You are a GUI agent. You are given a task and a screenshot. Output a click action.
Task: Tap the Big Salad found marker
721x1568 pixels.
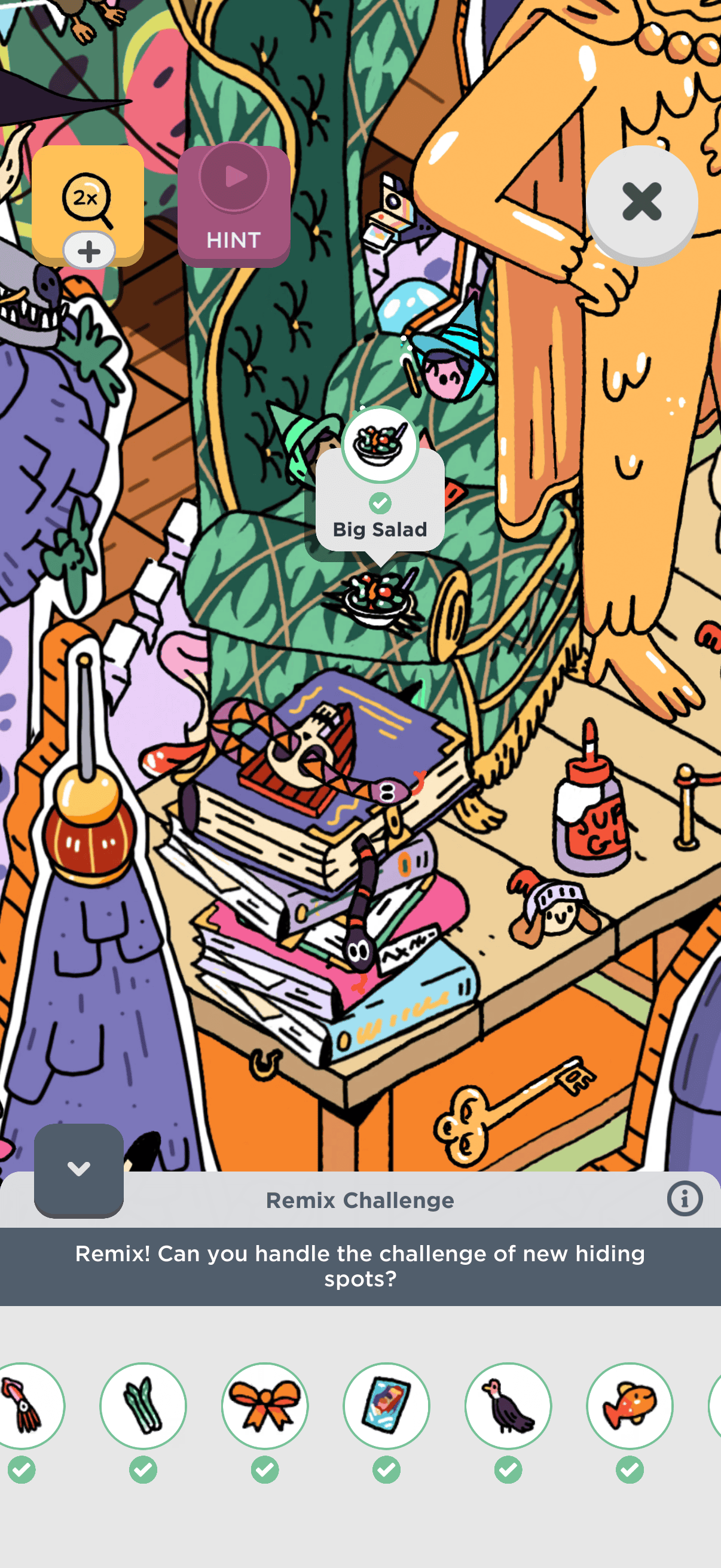tap(380, 444)
